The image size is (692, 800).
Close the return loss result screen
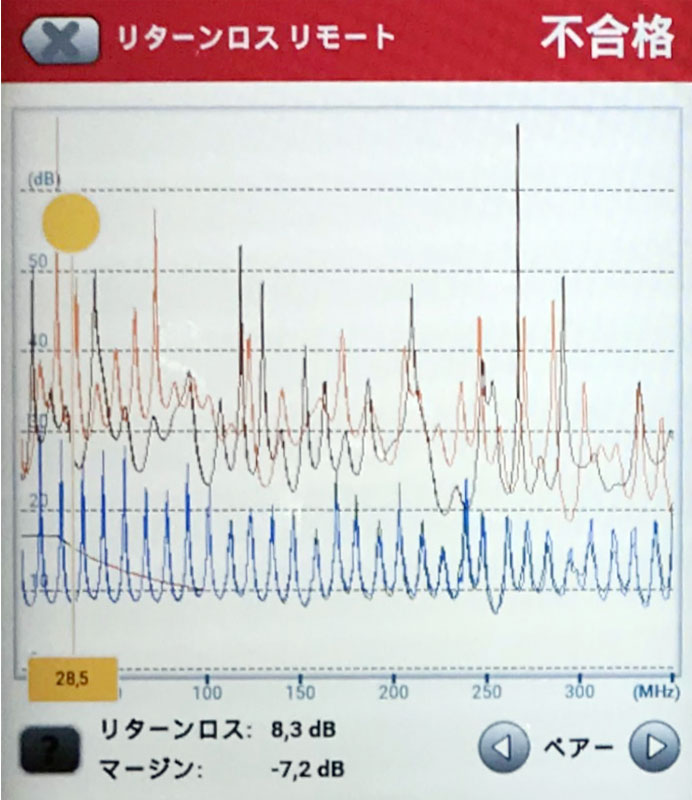[60, 38]
